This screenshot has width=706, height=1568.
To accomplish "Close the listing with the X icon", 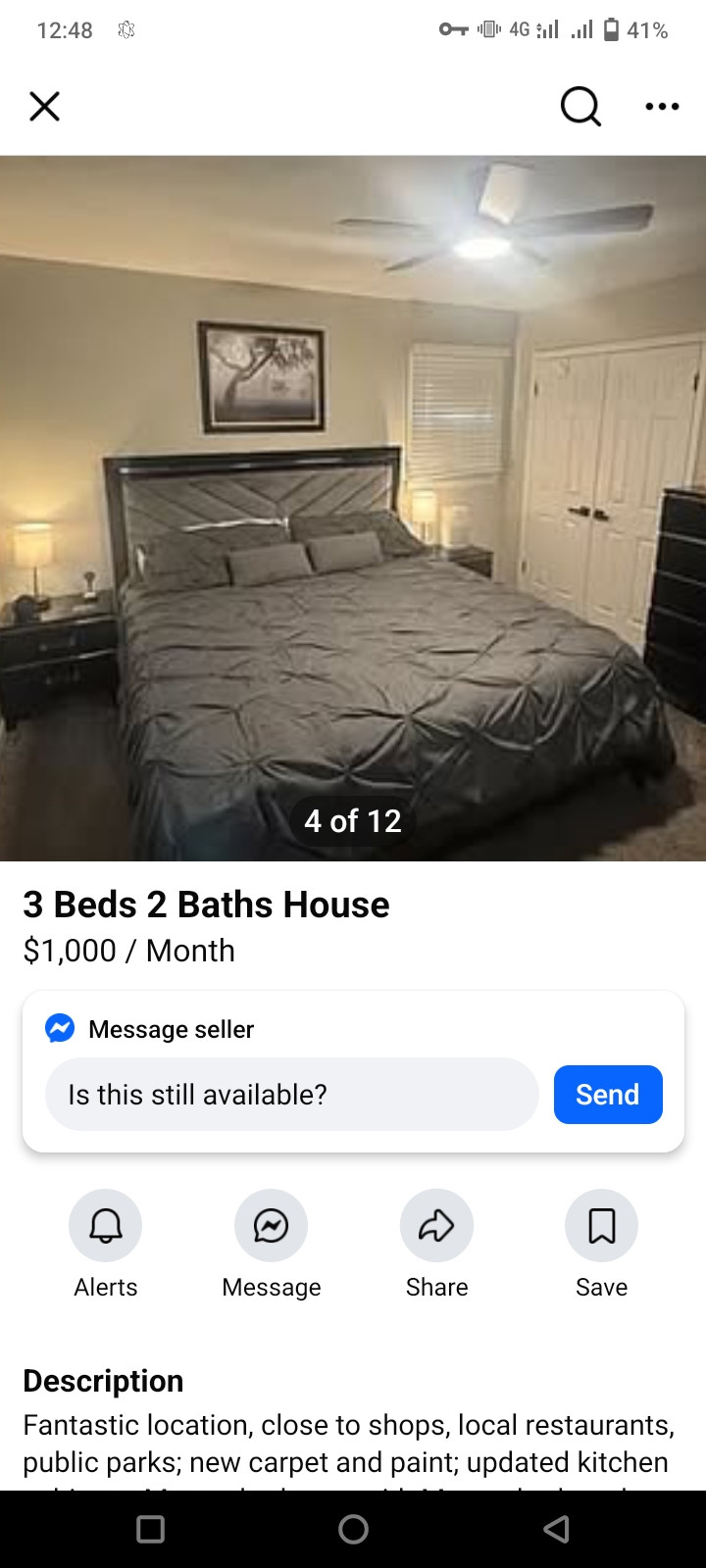I will pos(44,106).
